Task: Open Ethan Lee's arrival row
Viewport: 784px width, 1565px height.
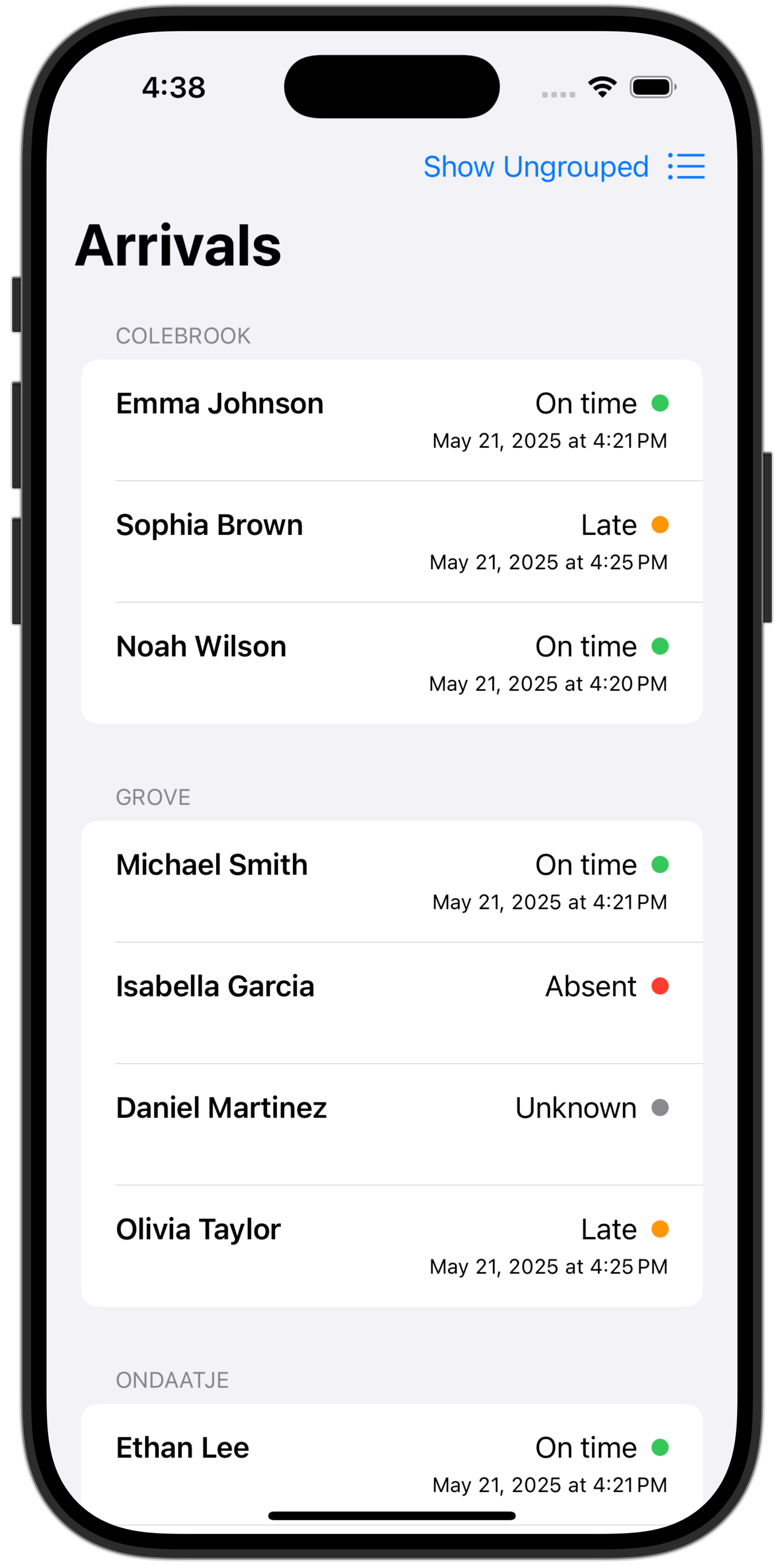Action: [391, 1463]
